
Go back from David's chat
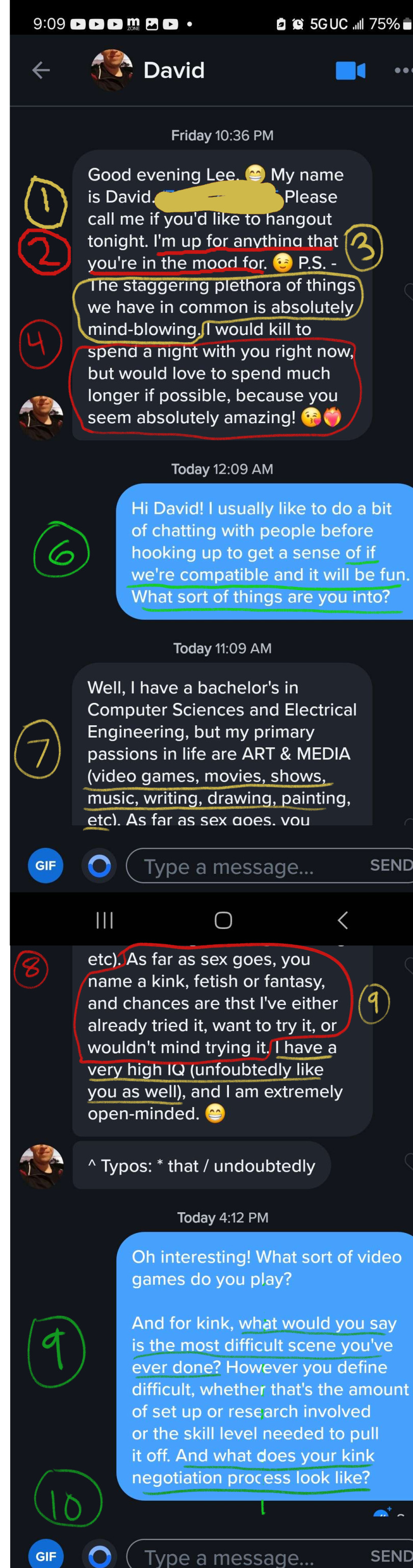click(x=41, y=70)
